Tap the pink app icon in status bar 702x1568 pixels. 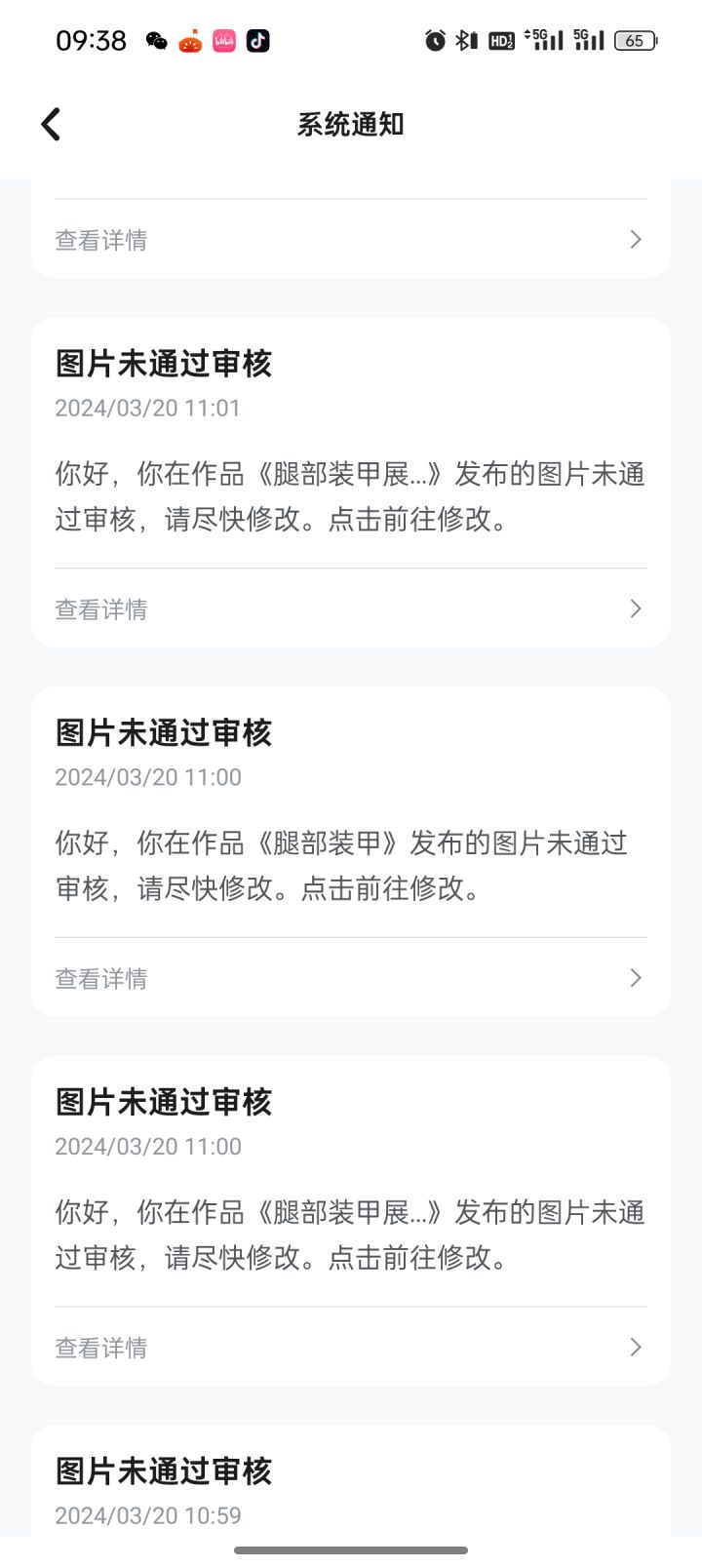(x=224, y=41)
